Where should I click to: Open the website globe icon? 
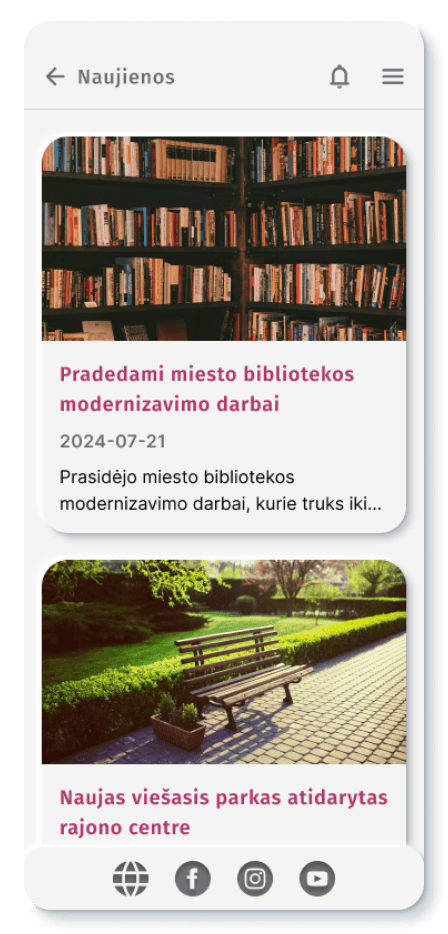click(131, 879)
